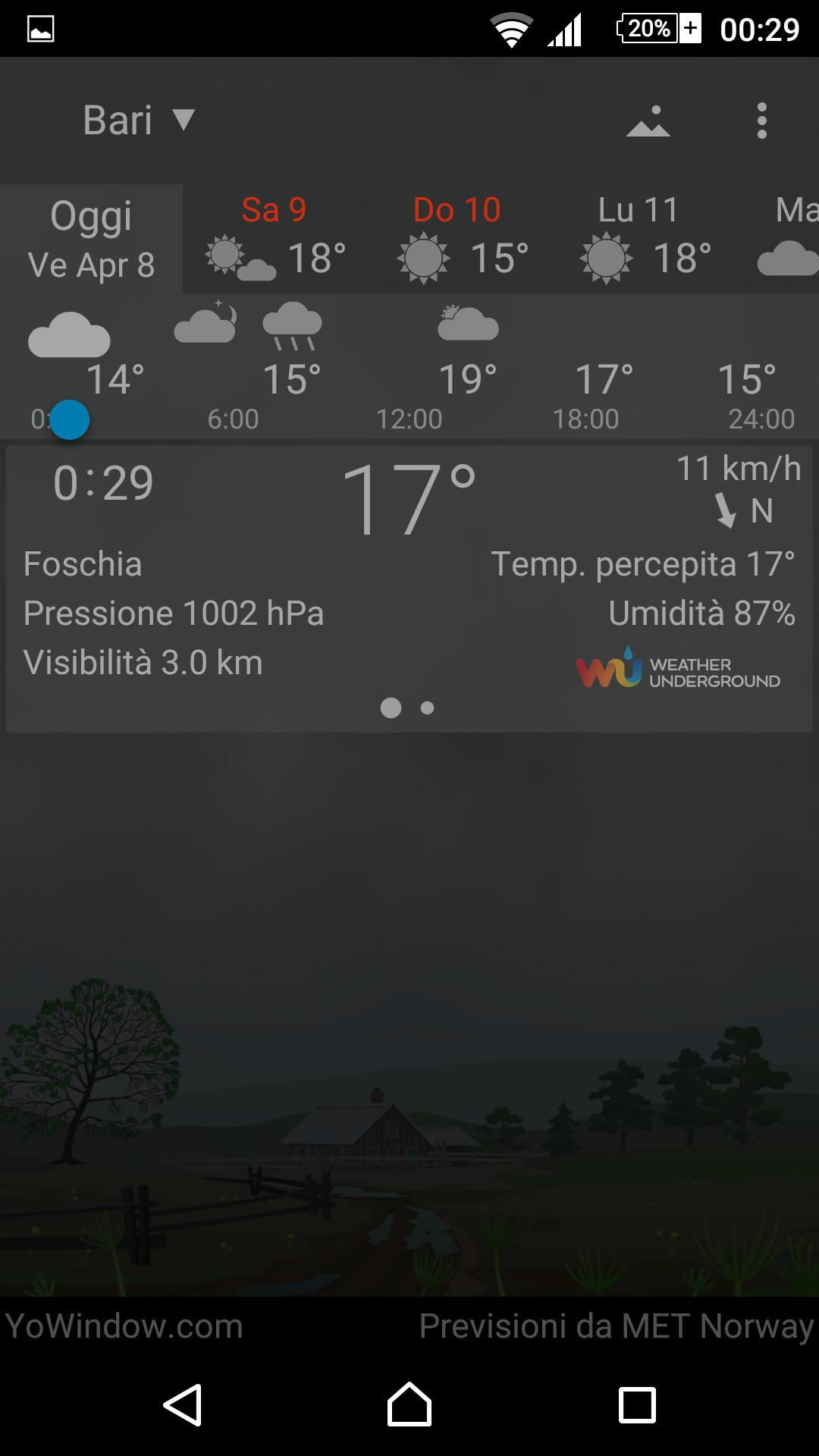Open the Bari location dropdown
This screenshot has width=819, height=1456.
click(138, 121)
